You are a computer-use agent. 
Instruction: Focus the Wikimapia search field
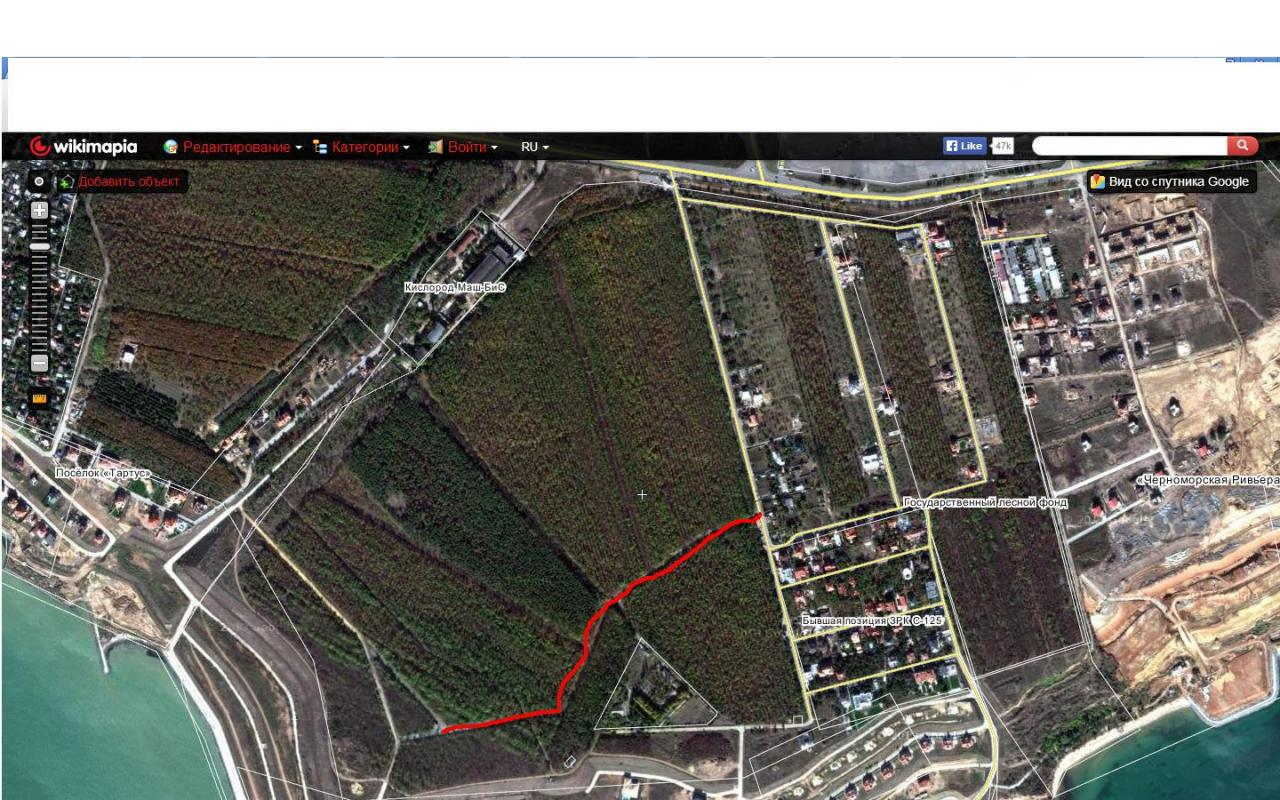click(1129, 146)
